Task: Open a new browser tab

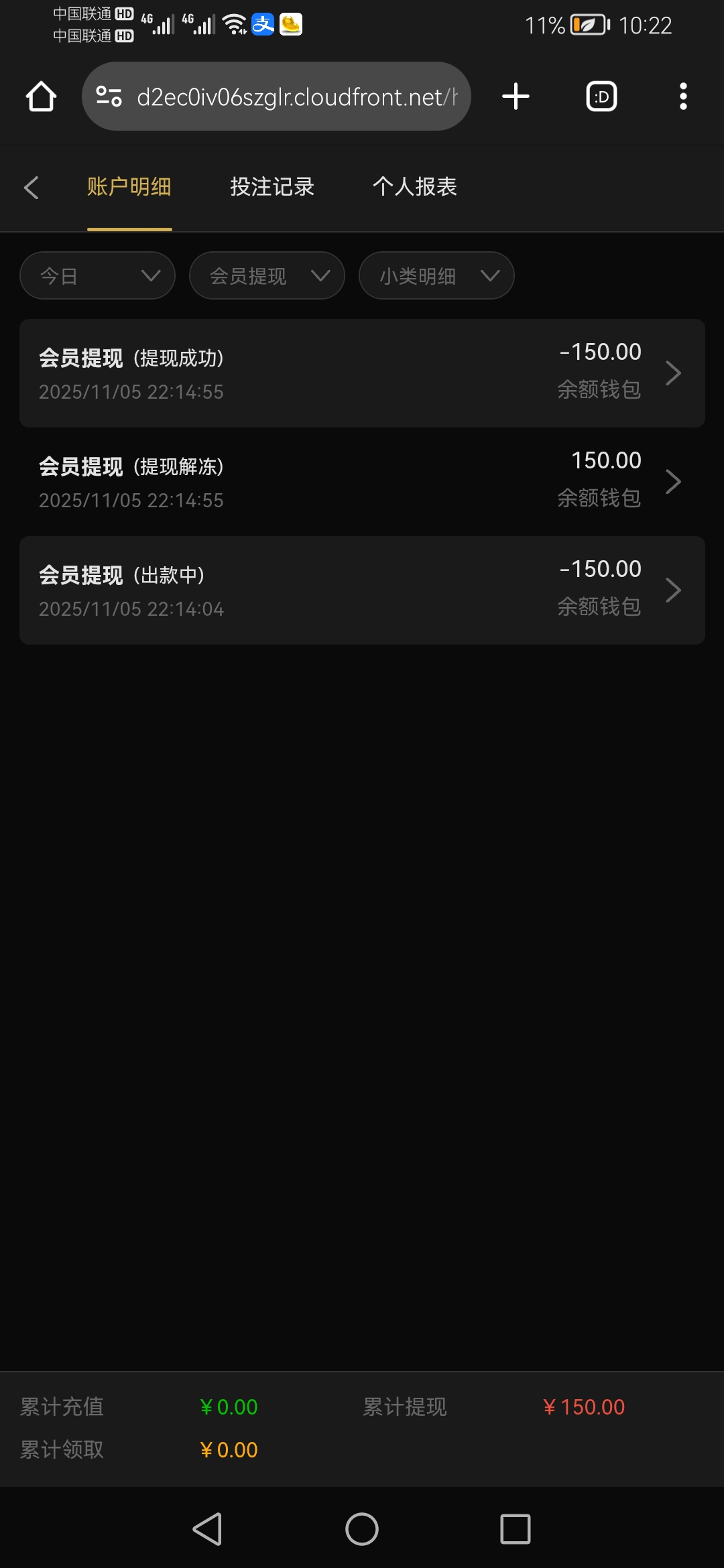Action: (516, 96)
